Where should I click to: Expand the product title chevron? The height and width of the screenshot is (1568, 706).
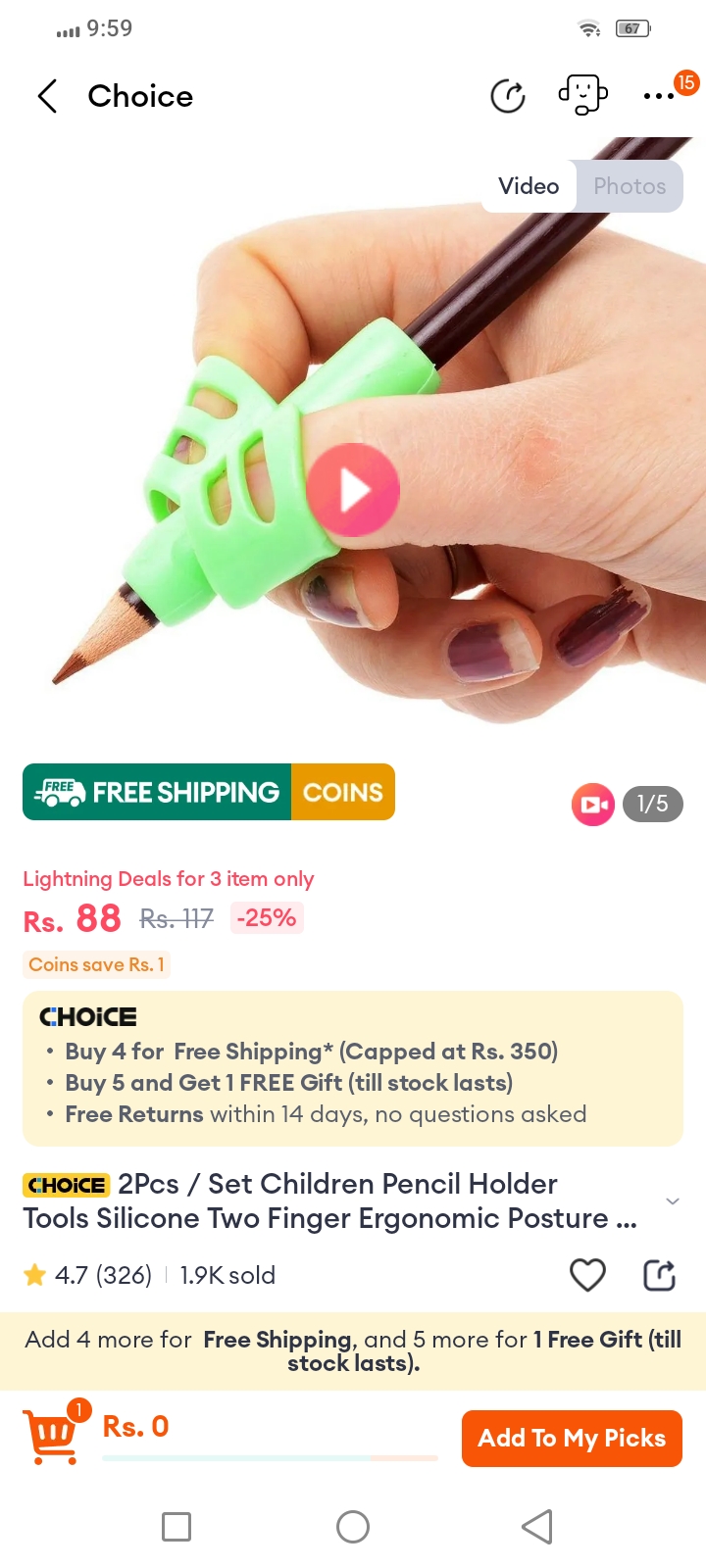(673, 1201)
